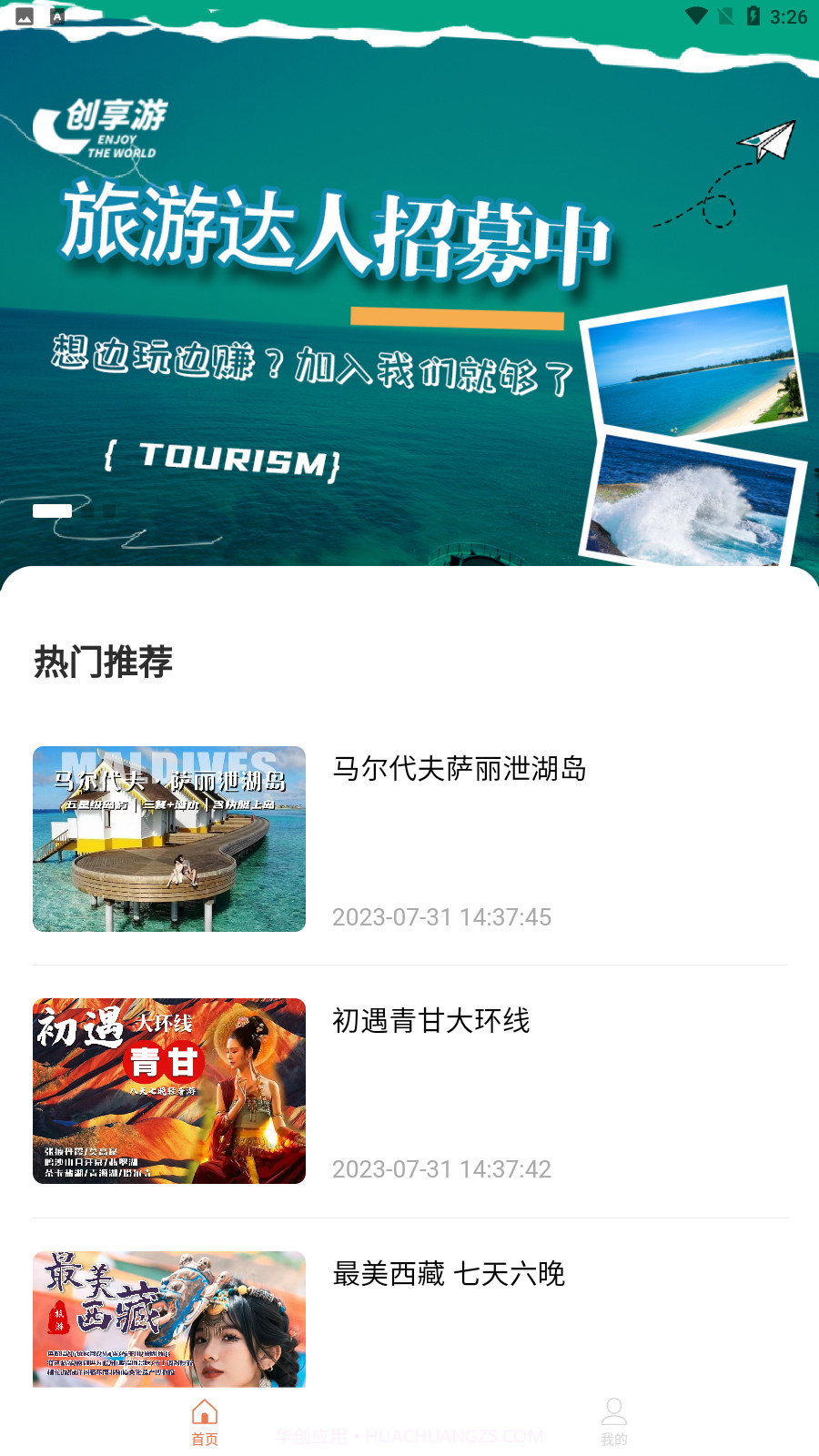Tap the A notification icon in status bar
Screen dimensions: 819x1456
[58, 15]
